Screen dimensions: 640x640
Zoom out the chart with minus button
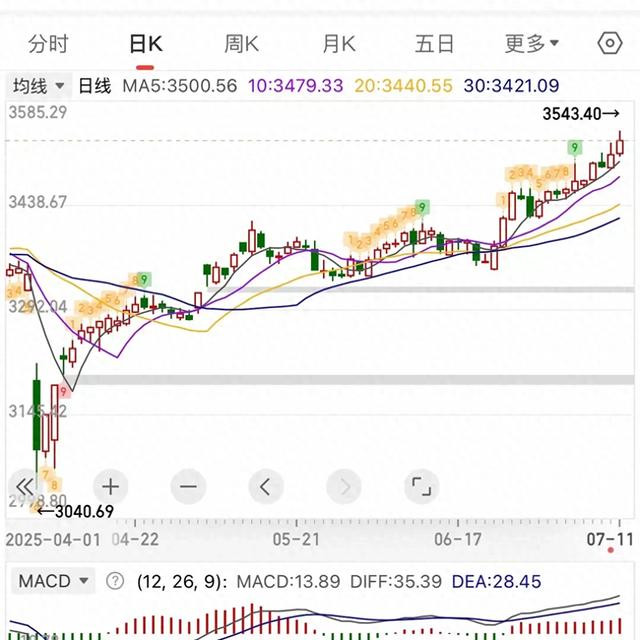(x=187, y=487)
